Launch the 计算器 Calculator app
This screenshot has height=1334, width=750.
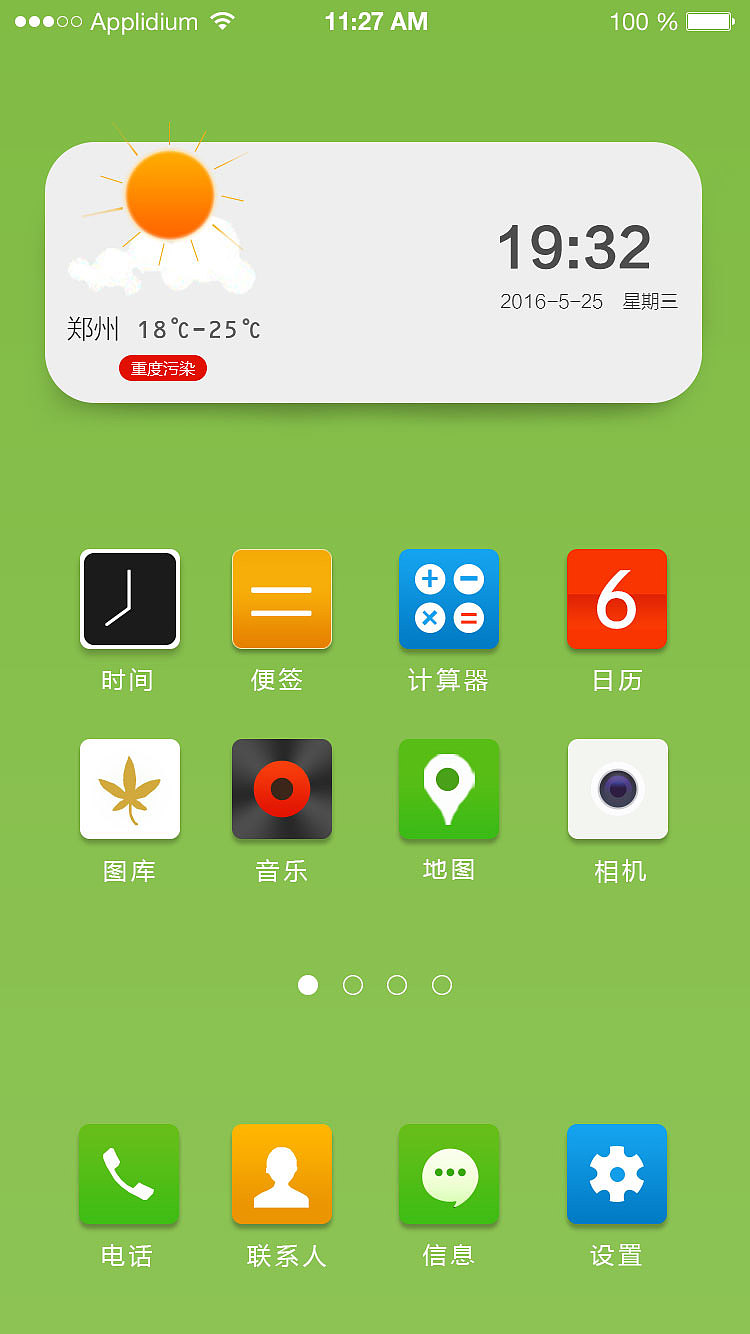coord(449,599)
